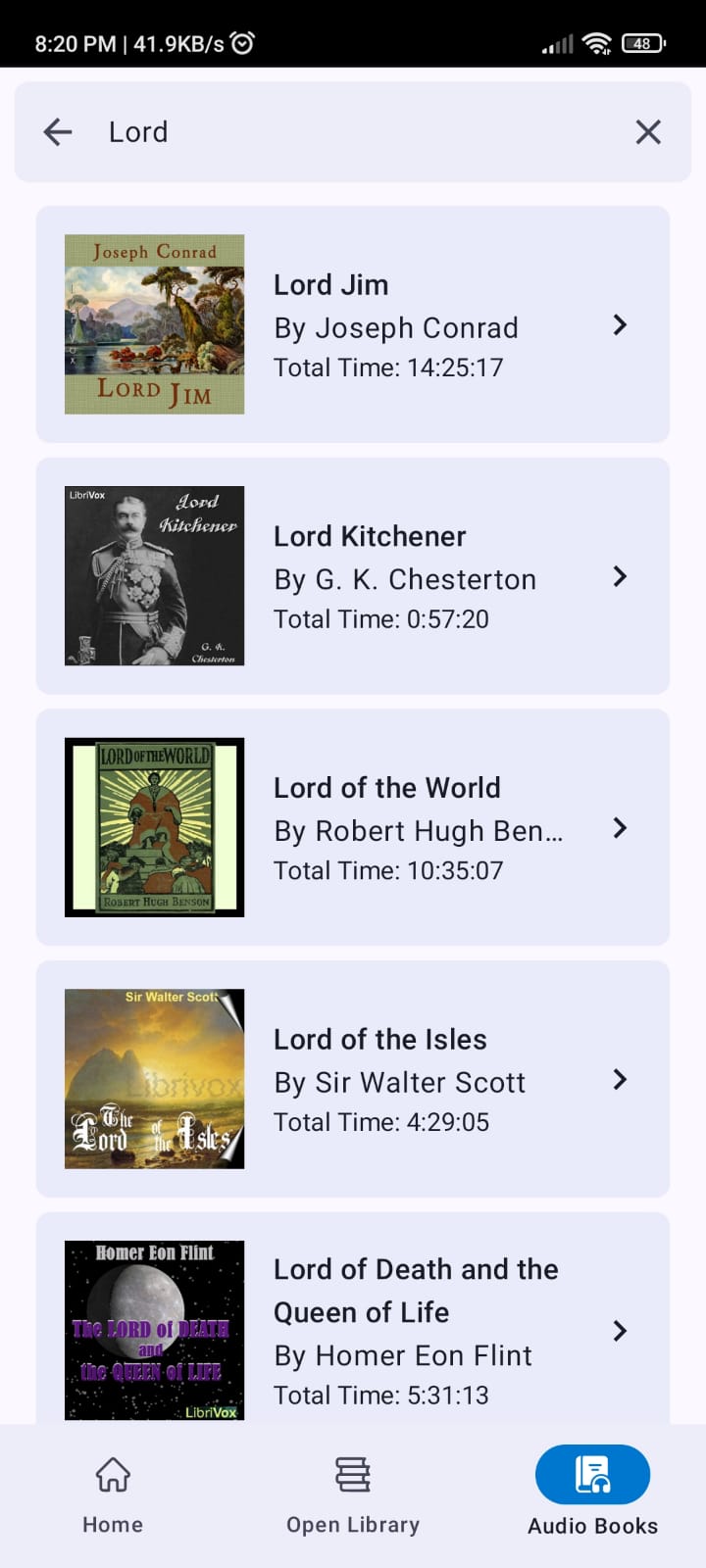Open the Lord Jim audiobook
Screen dimensions: 706x1568
click(x=353, y=324)
